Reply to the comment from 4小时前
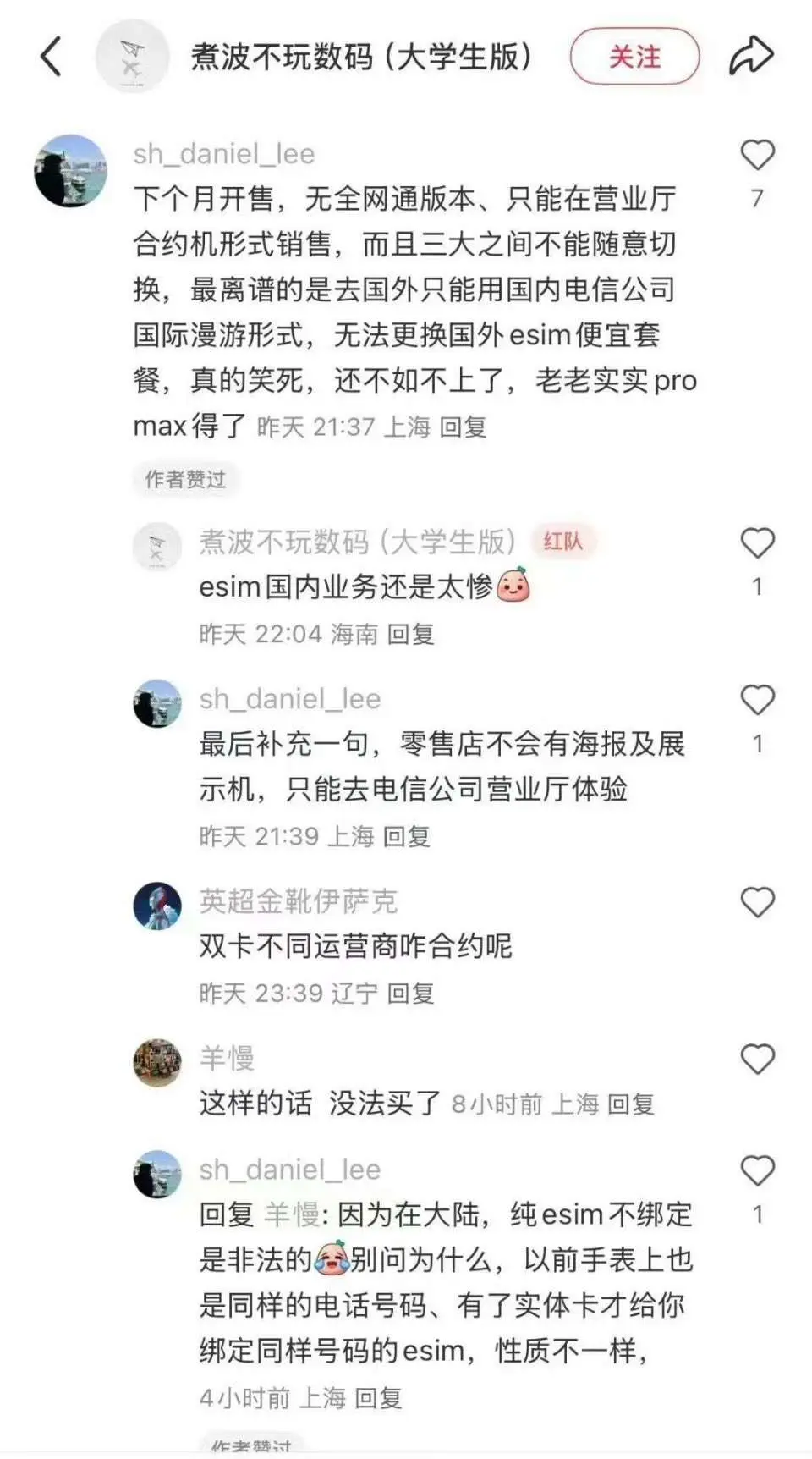Viewport: 812px width, 1459px height. coord(377,1397)
